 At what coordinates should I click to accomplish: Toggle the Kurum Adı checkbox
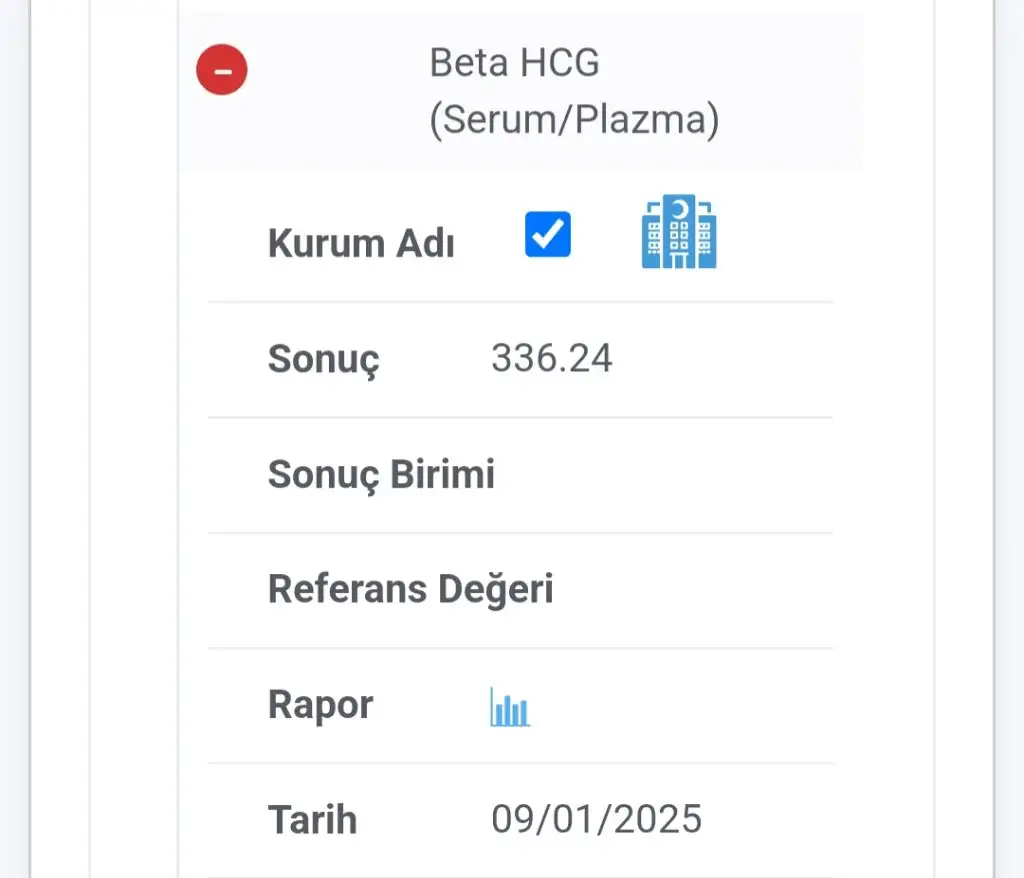pyautogui.click(x=548, y=235)
